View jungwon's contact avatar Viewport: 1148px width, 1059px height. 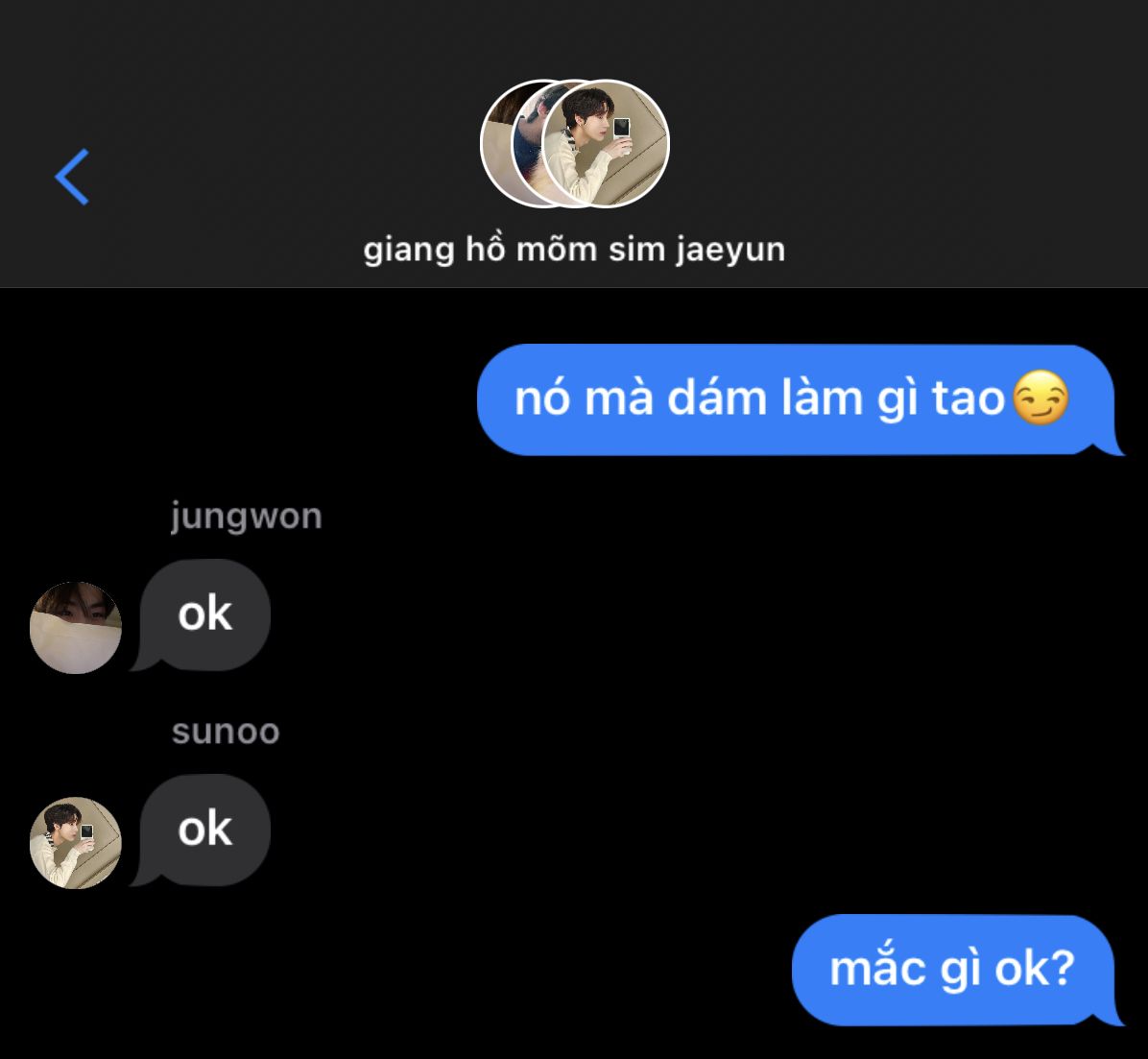click(x=76, y=627)
